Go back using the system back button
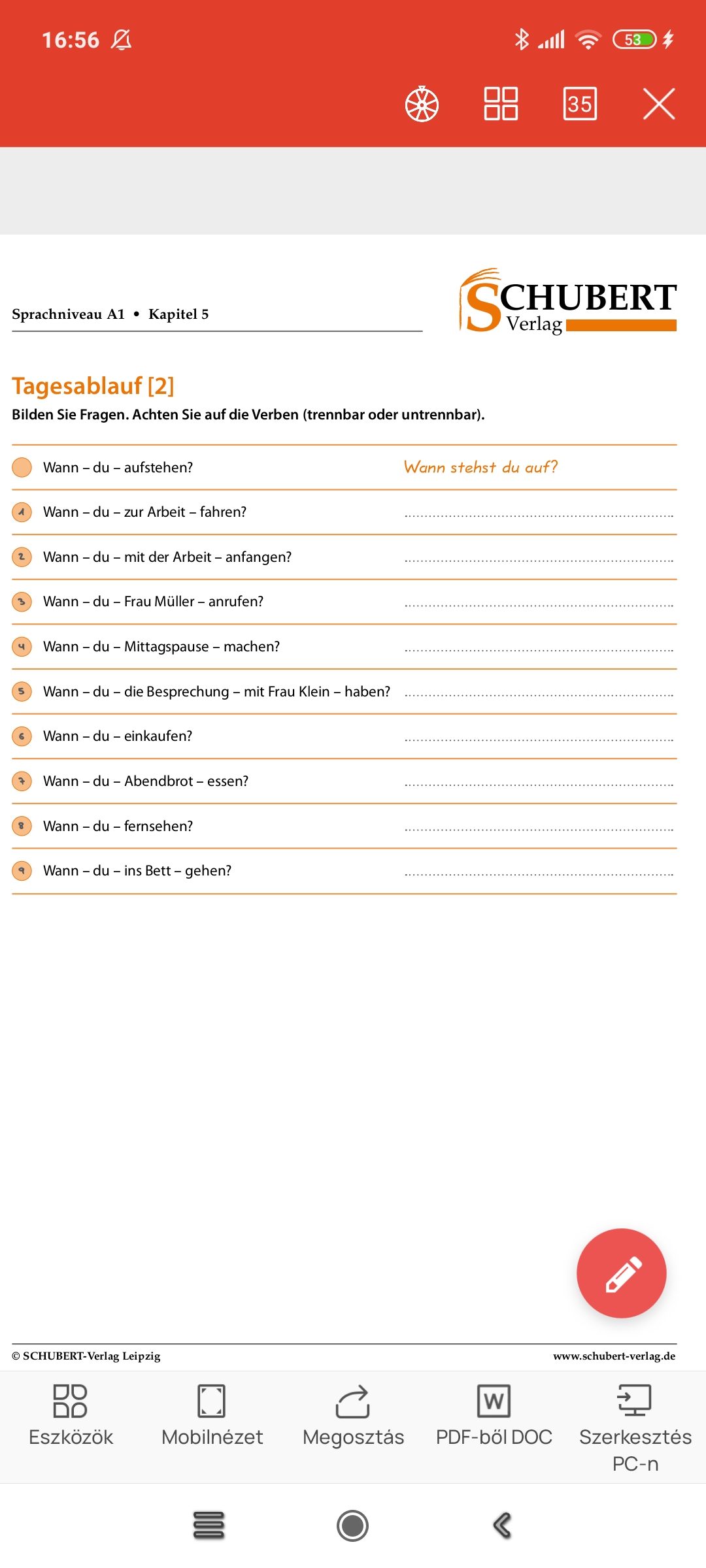The image size is (706, 1568). [x=502, y=1526]
